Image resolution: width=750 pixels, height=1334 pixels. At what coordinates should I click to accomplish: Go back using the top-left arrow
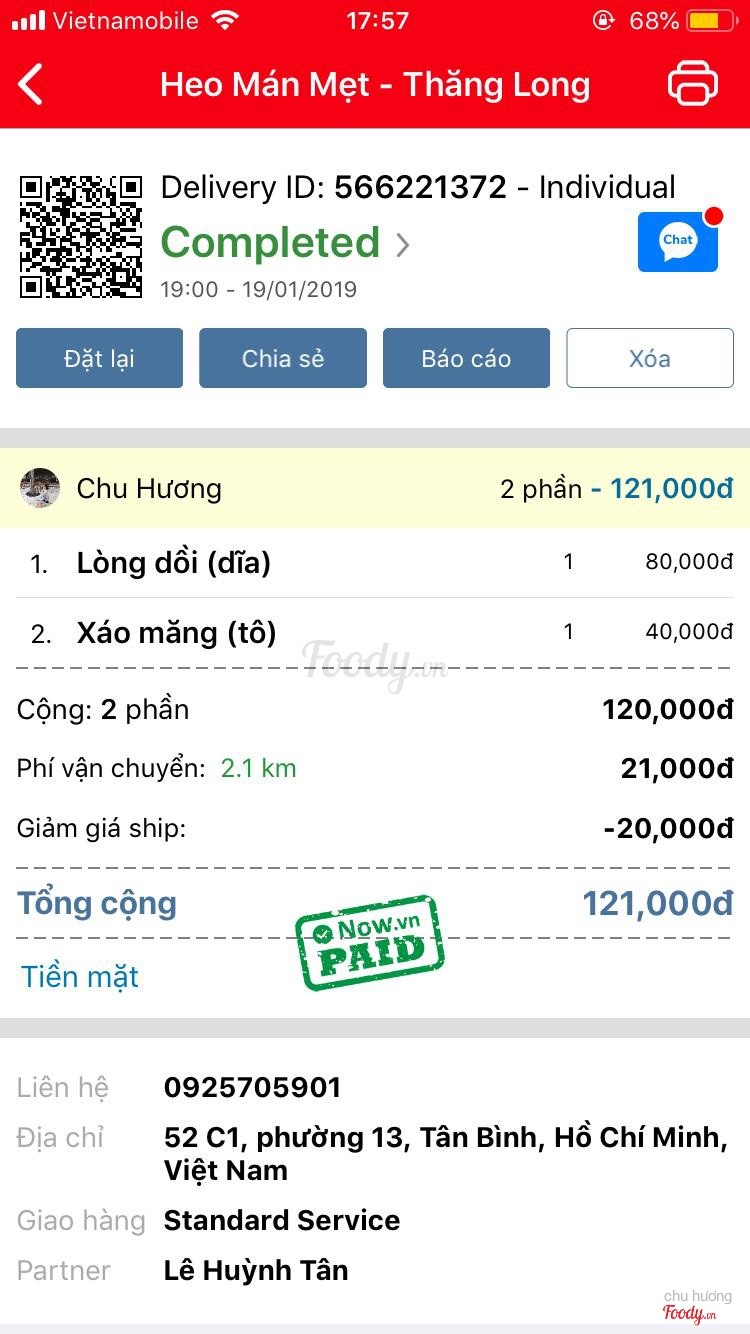click(x=32, y=85)
